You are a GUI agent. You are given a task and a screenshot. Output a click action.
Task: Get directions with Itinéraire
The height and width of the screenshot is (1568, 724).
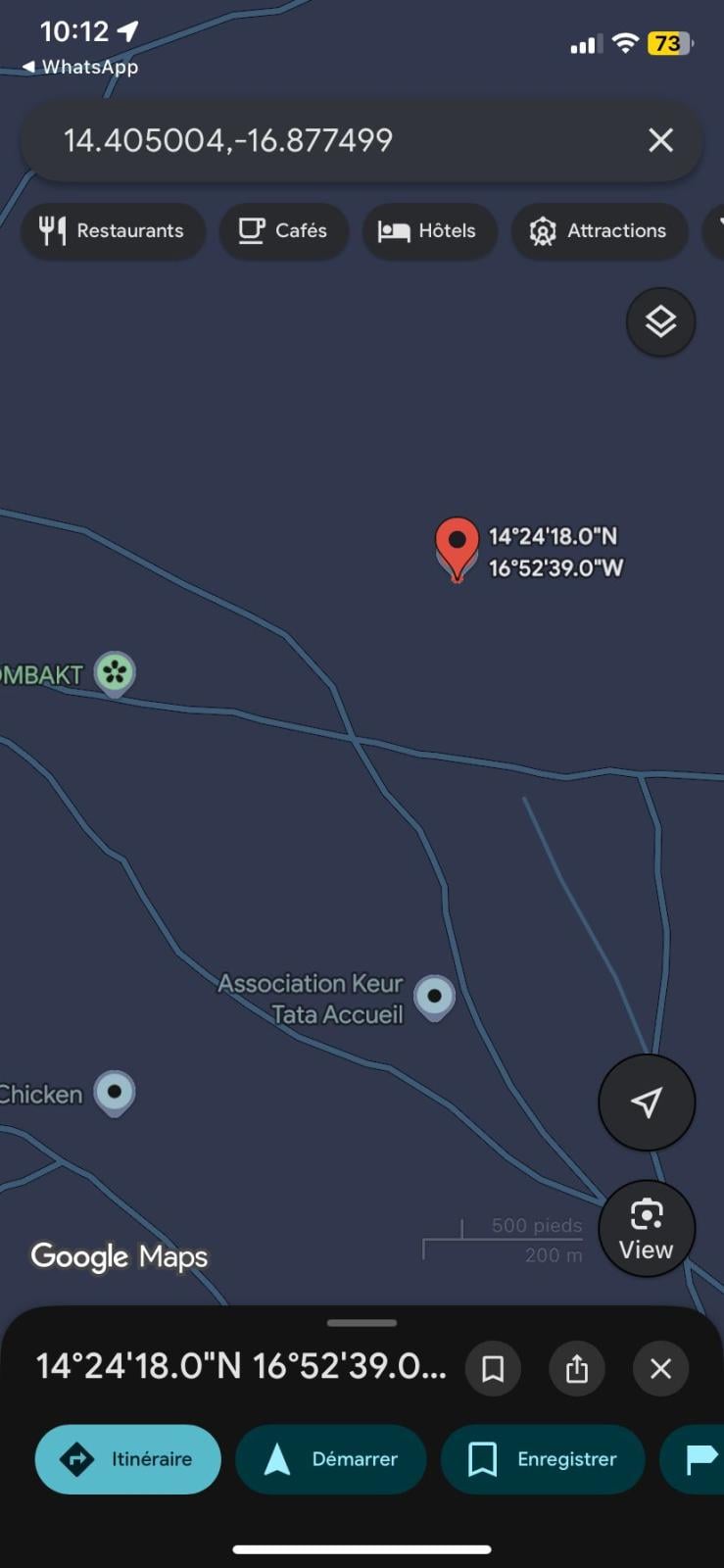click(128, 1459)
